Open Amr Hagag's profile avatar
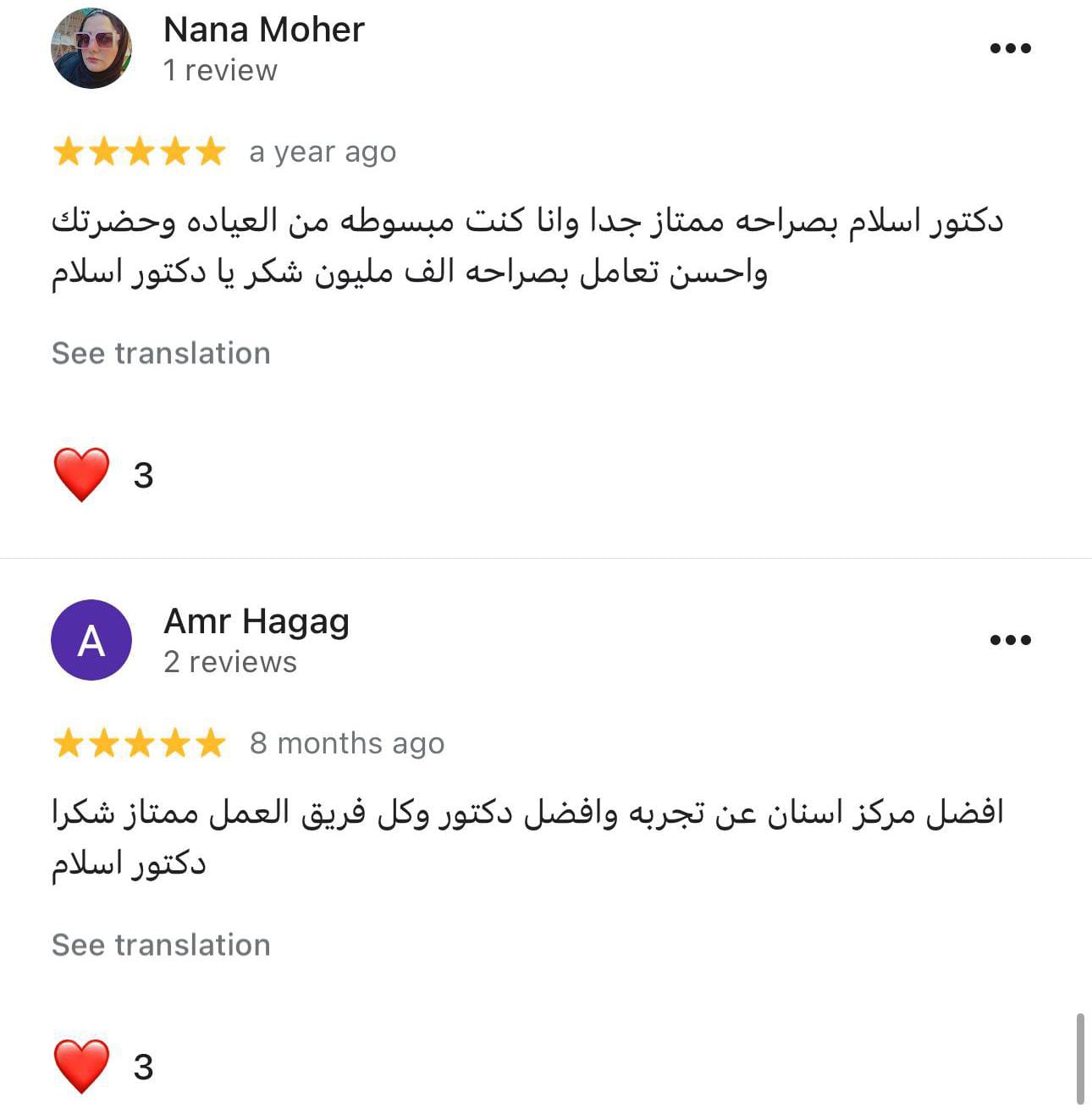 (x=91, y=640)
